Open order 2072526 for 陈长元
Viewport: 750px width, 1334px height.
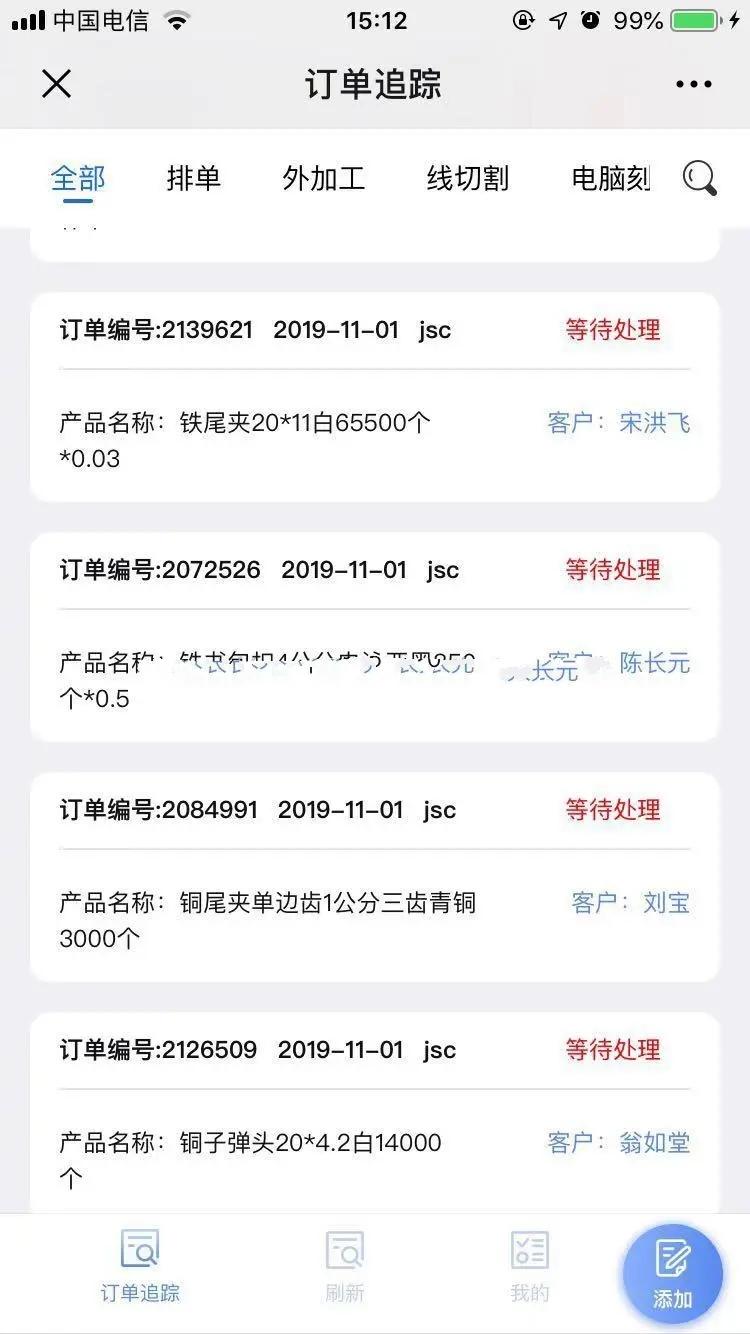click(375, 637)
